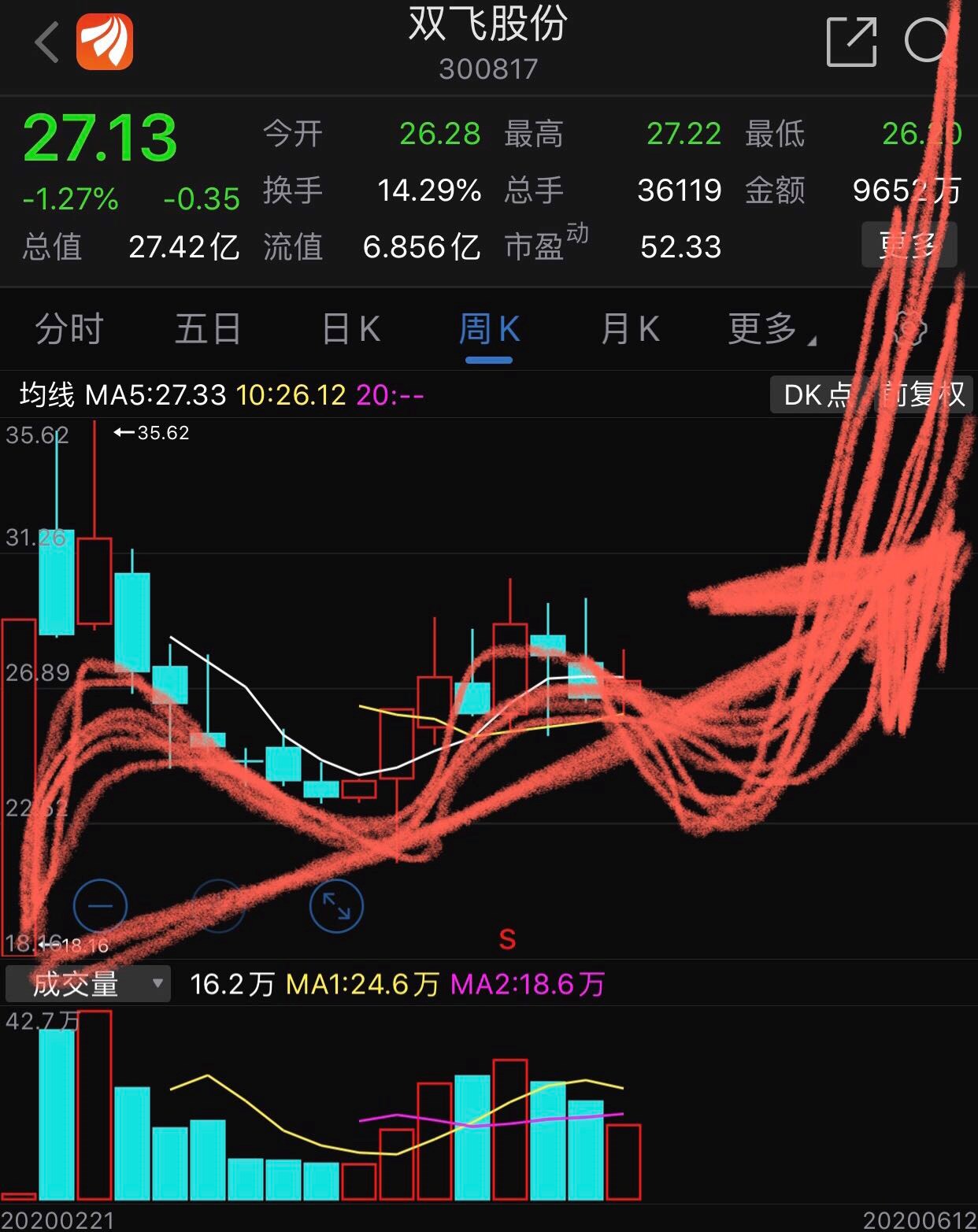Tap the S sell point marker on chart
The height and width of the screenshot is (1232, 978).
509,938
